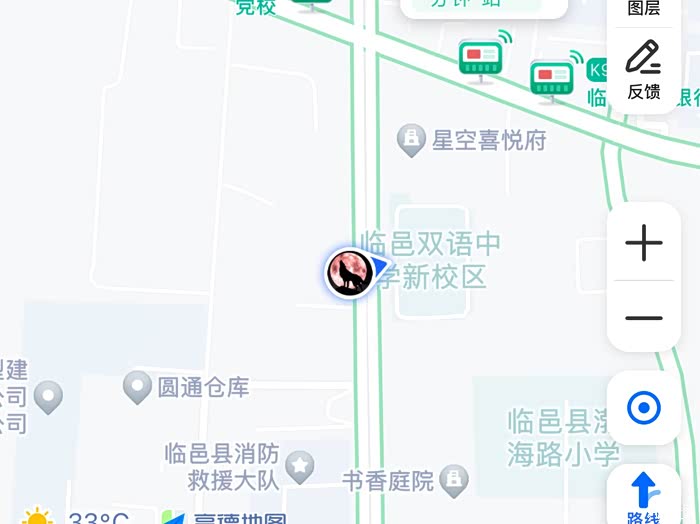The image size is (700, 524).
Task: Tap the 临邑双语中学新校区 map label
Action: click(x=430, y=260)
